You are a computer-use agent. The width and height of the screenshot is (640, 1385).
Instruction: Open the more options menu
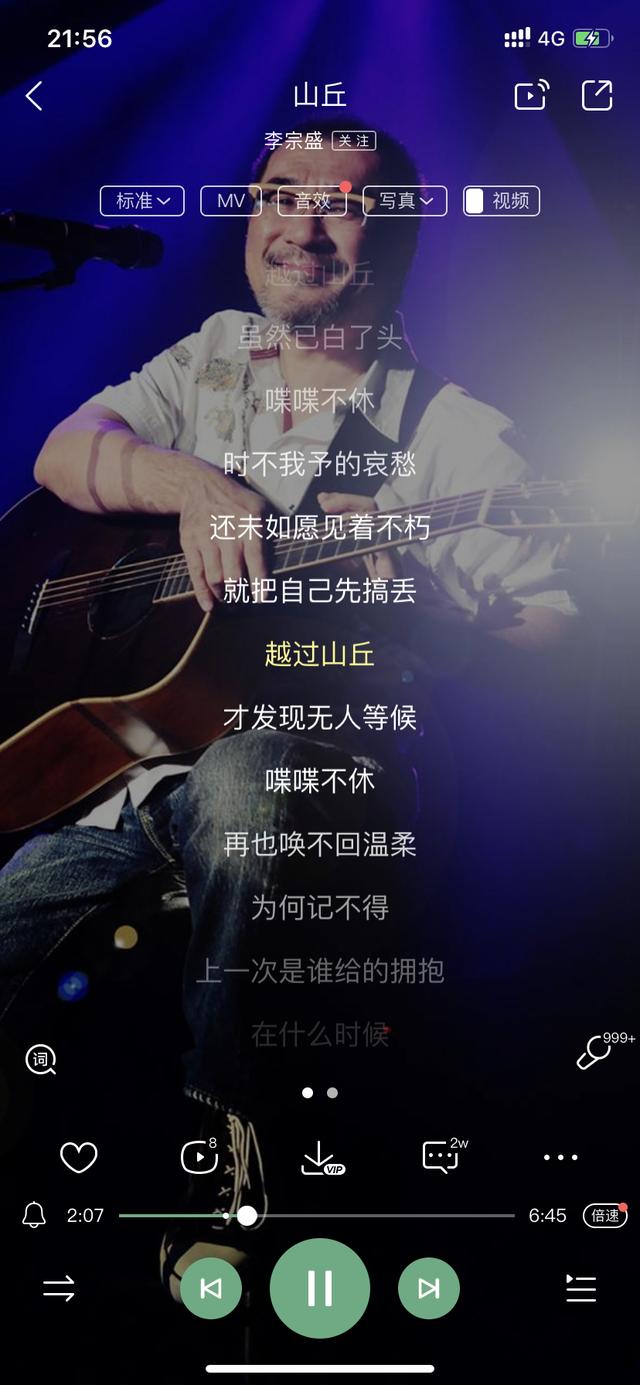(560, 1157)
